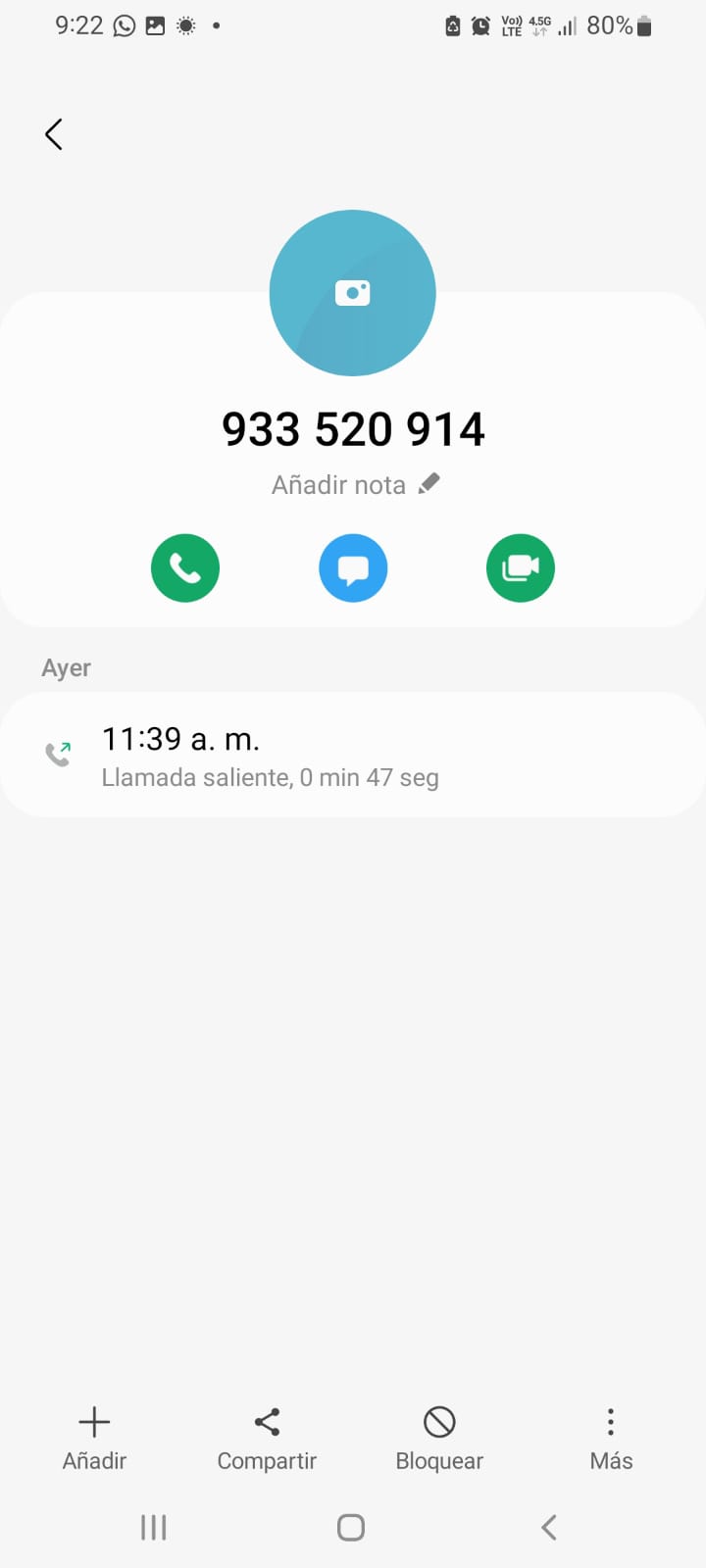706x1568 pixels.
Task: Tap Añadir nota to add a note
Action: tap(355, 484)
